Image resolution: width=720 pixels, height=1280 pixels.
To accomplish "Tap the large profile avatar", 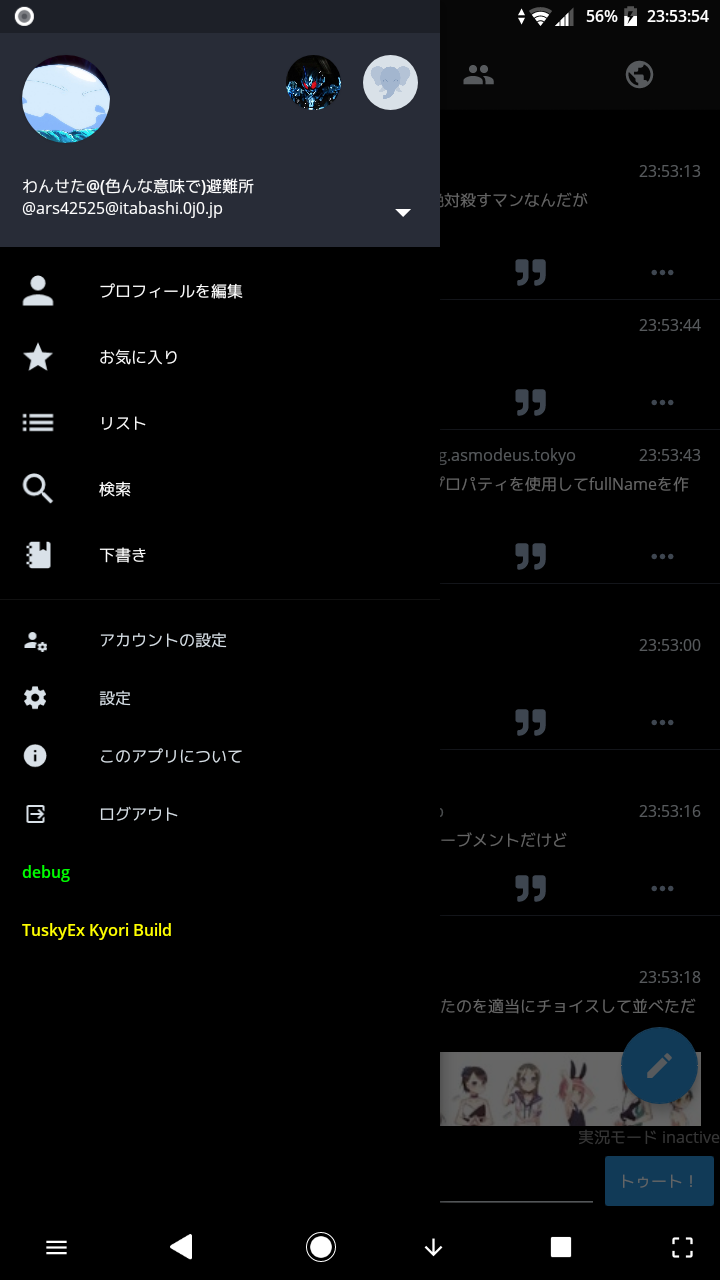I will click(x=66, y=99).
